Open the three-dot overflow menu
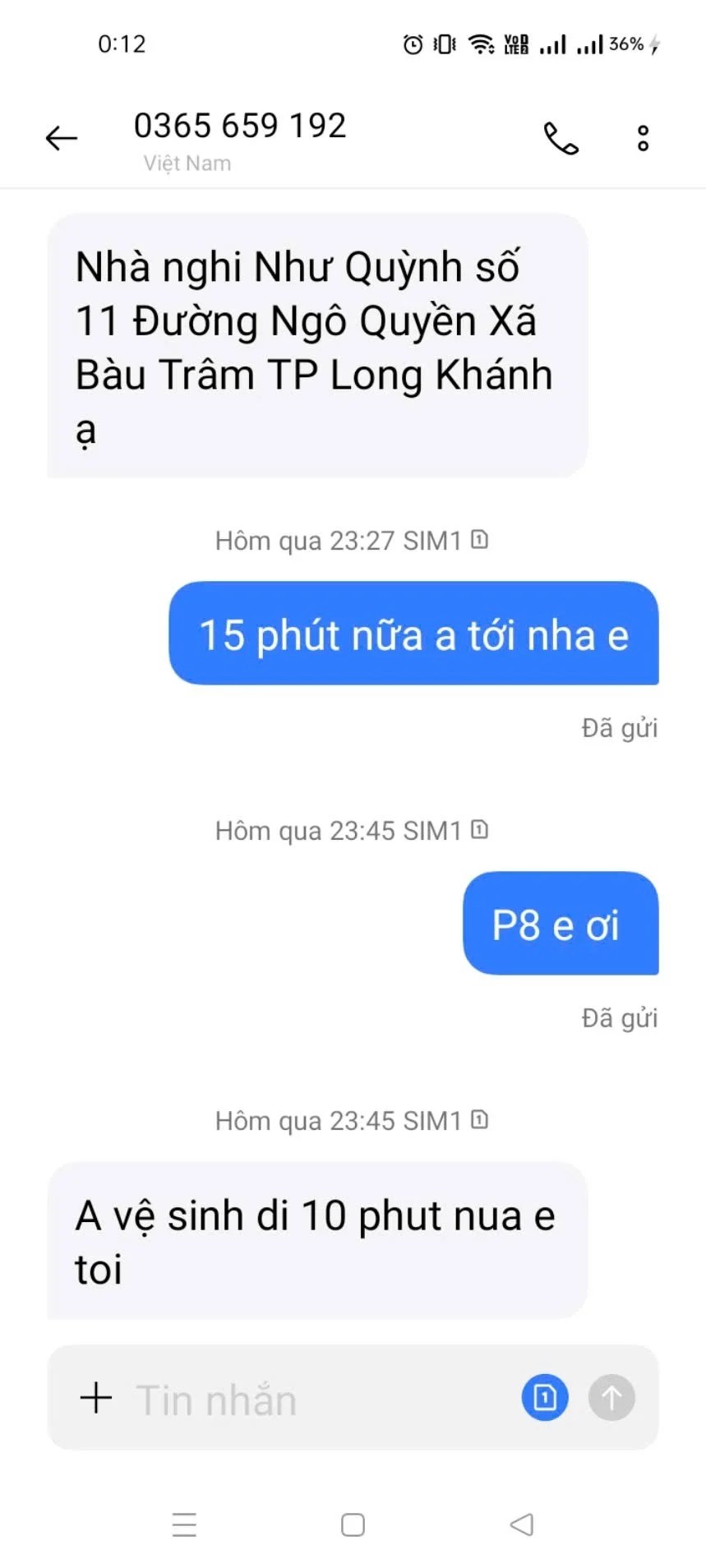Image resolution: width=706 pixels, height=1568 pixels. [x=643, y=139]
